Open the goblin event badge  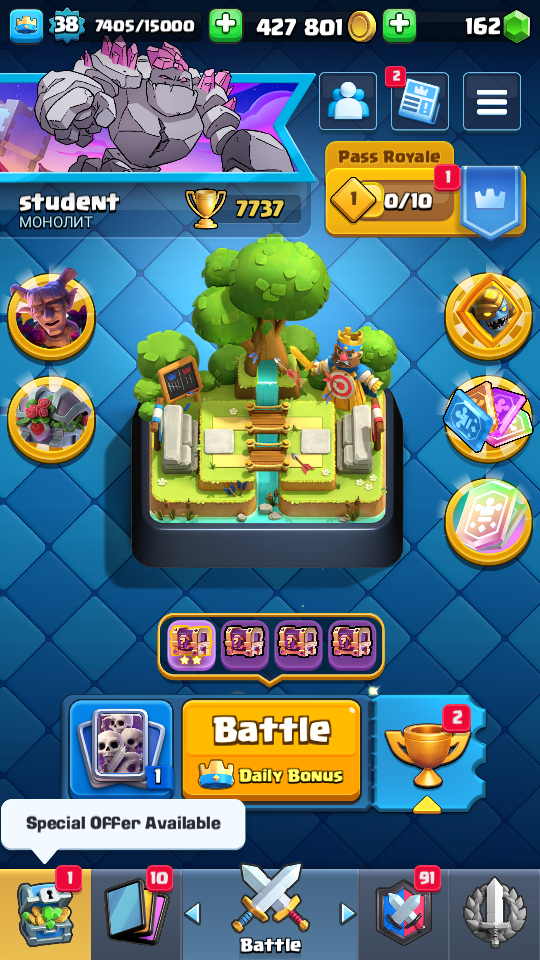[51, 316]
